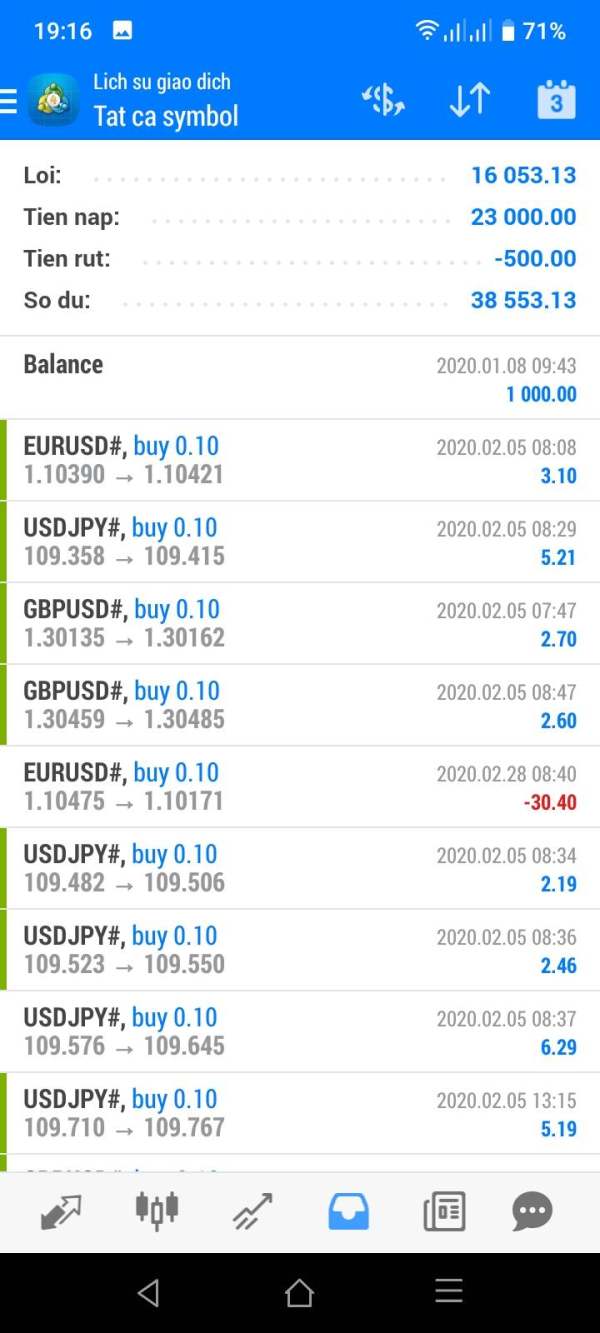Viewport: 600px width, 1333px height.
Task: Select the History inbox tab
Action: [348, 1211]
